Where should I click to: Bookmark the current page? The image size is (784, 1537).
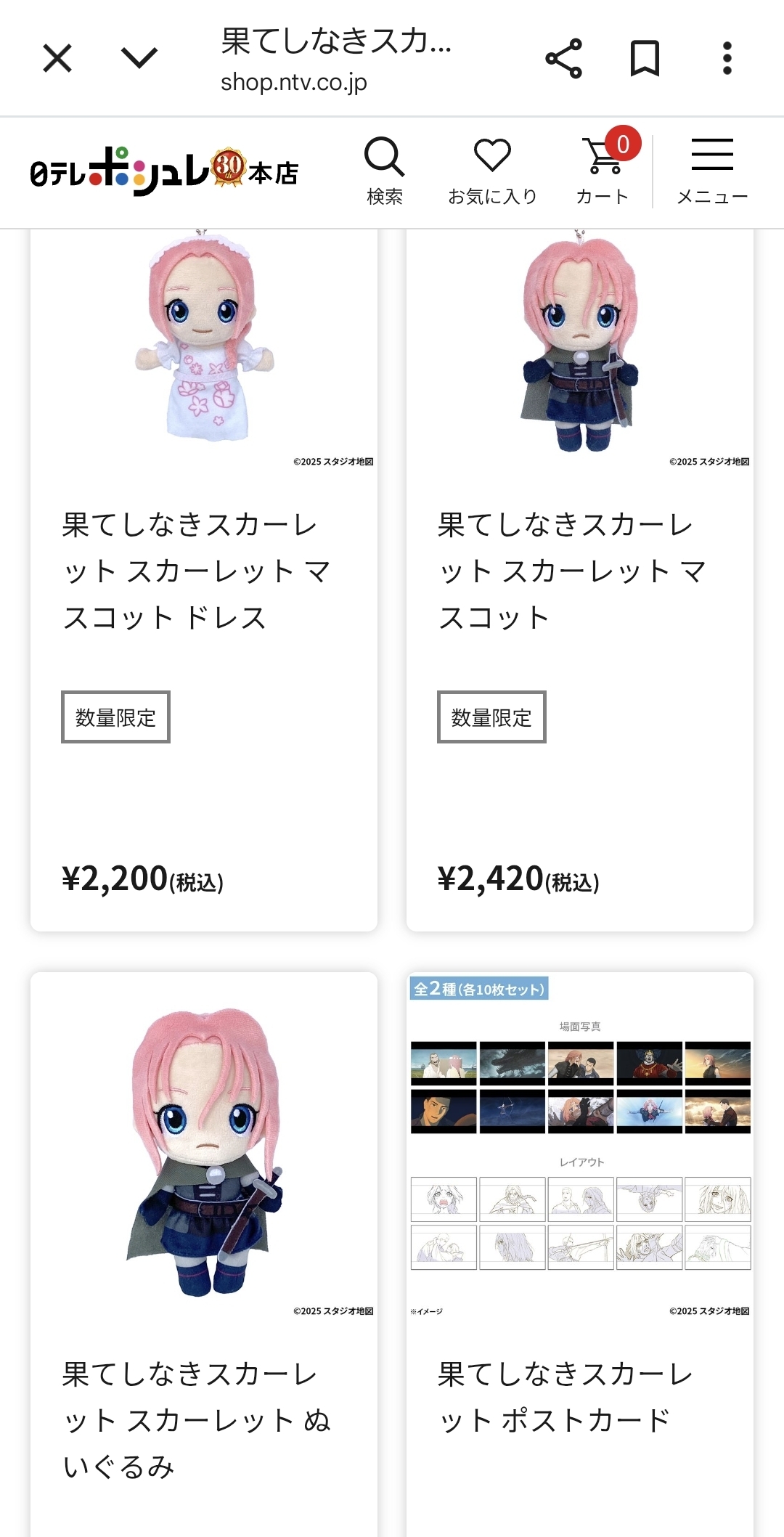coord(645,58)
